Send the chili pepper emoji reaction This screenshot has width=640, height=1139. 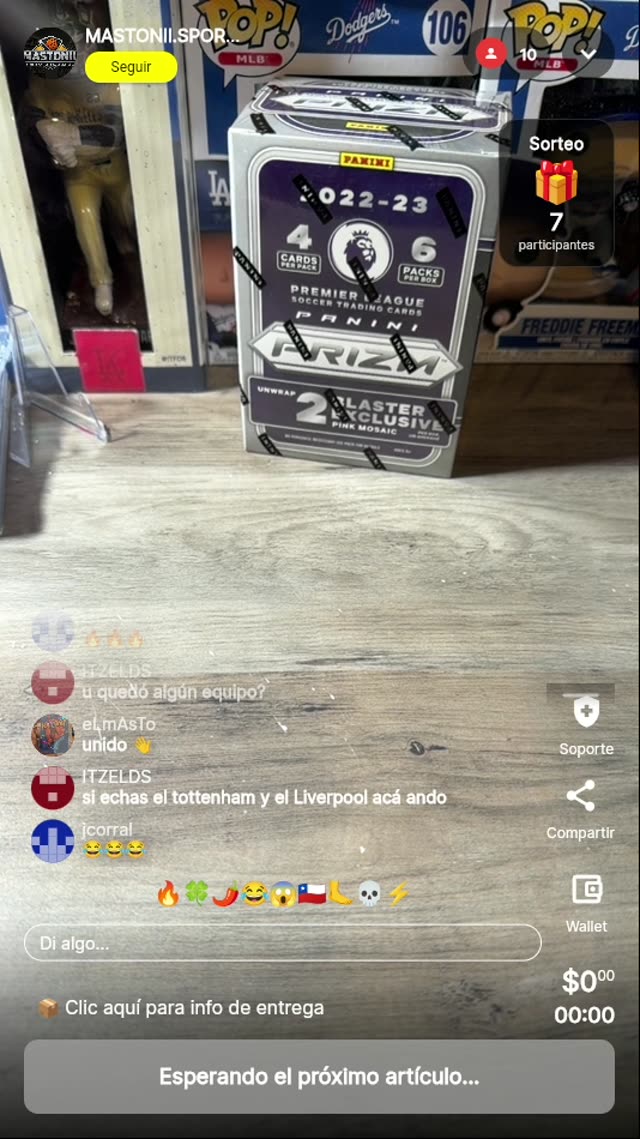click(225, 893)
